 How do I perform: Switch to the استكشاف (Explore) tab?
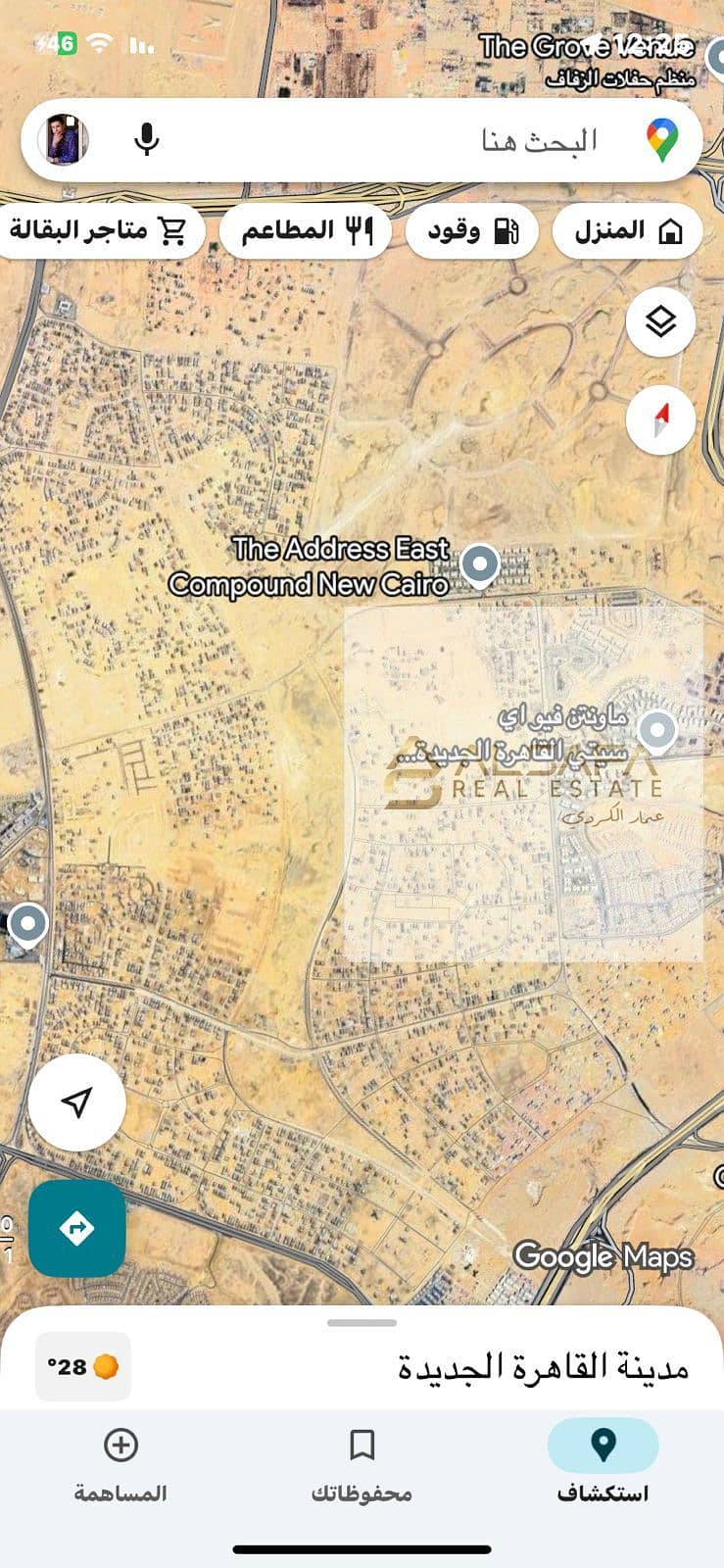pos(603,1462)
